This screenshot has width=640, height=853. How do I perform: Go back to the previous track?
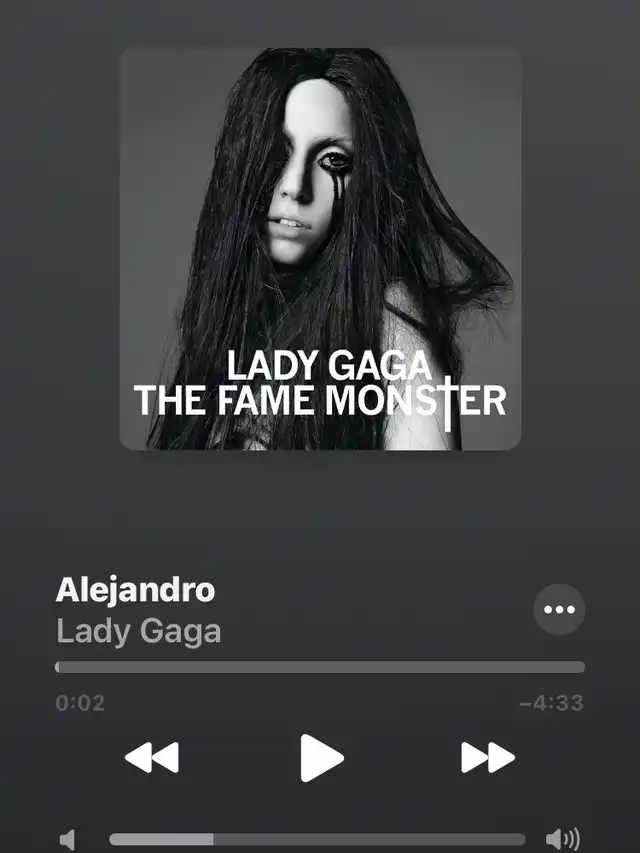[x=152, y=757]
